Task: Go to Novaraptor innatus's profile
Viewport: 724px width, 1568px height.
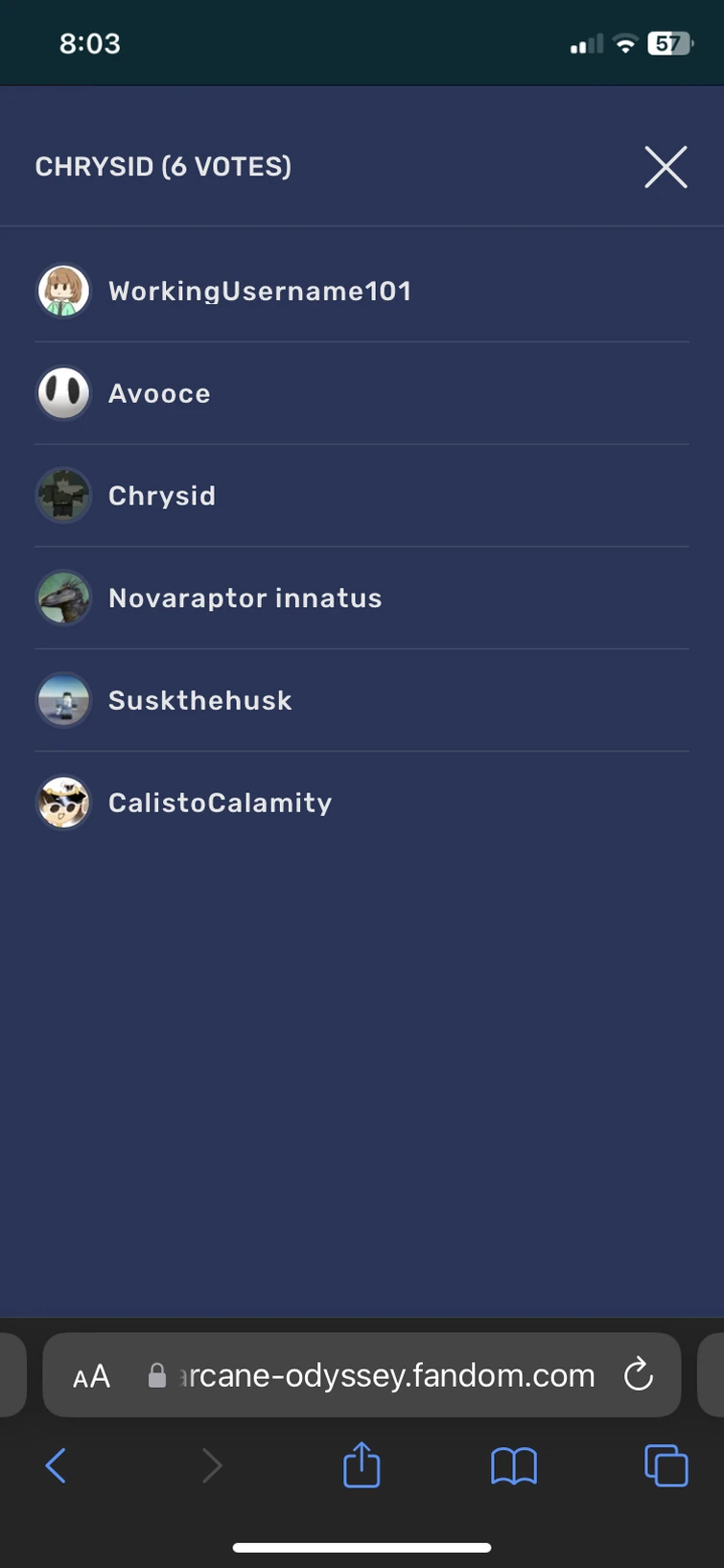Action: pyautogui.click(x=245, y=598)
